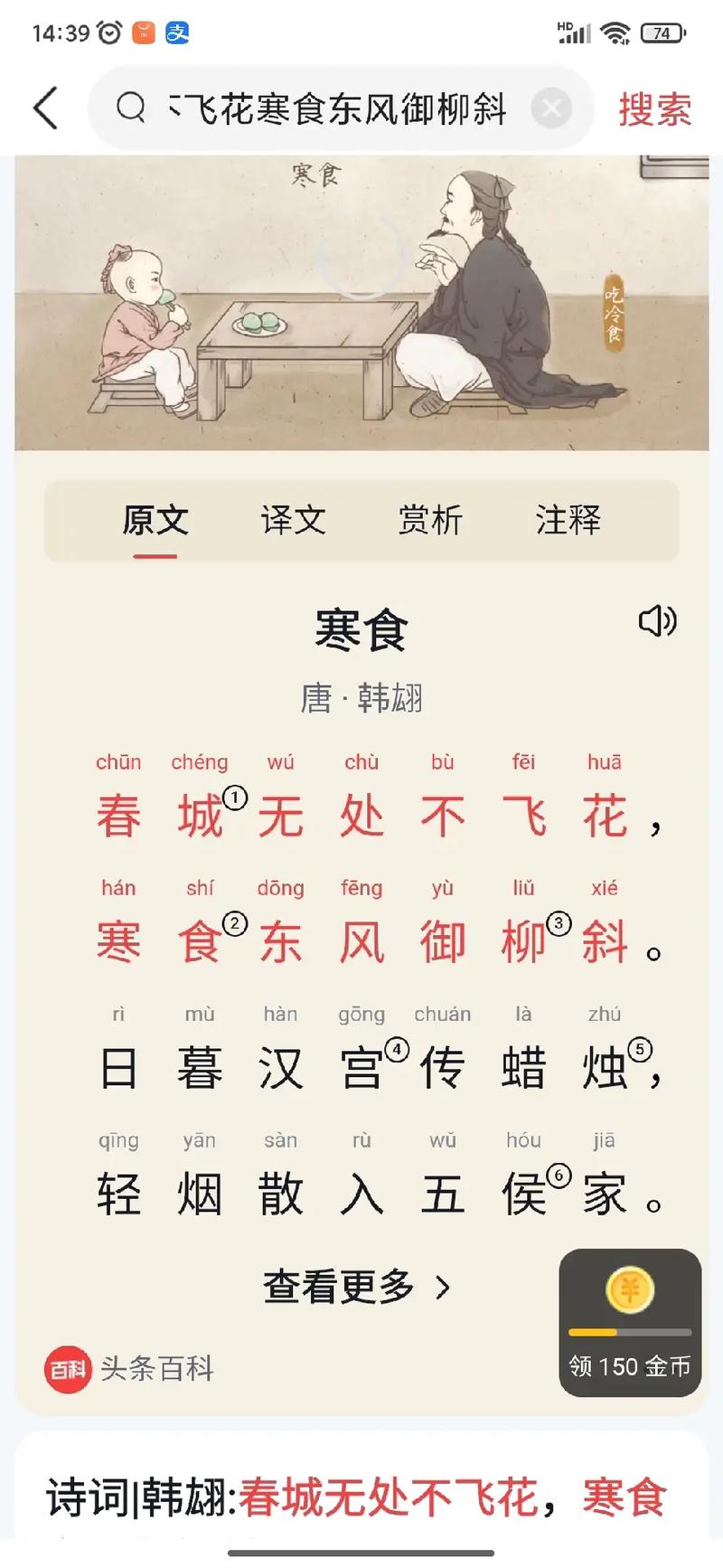Open the 寒食 illustration video
The width and height of the screenshot is (723, 1568).
361,303
